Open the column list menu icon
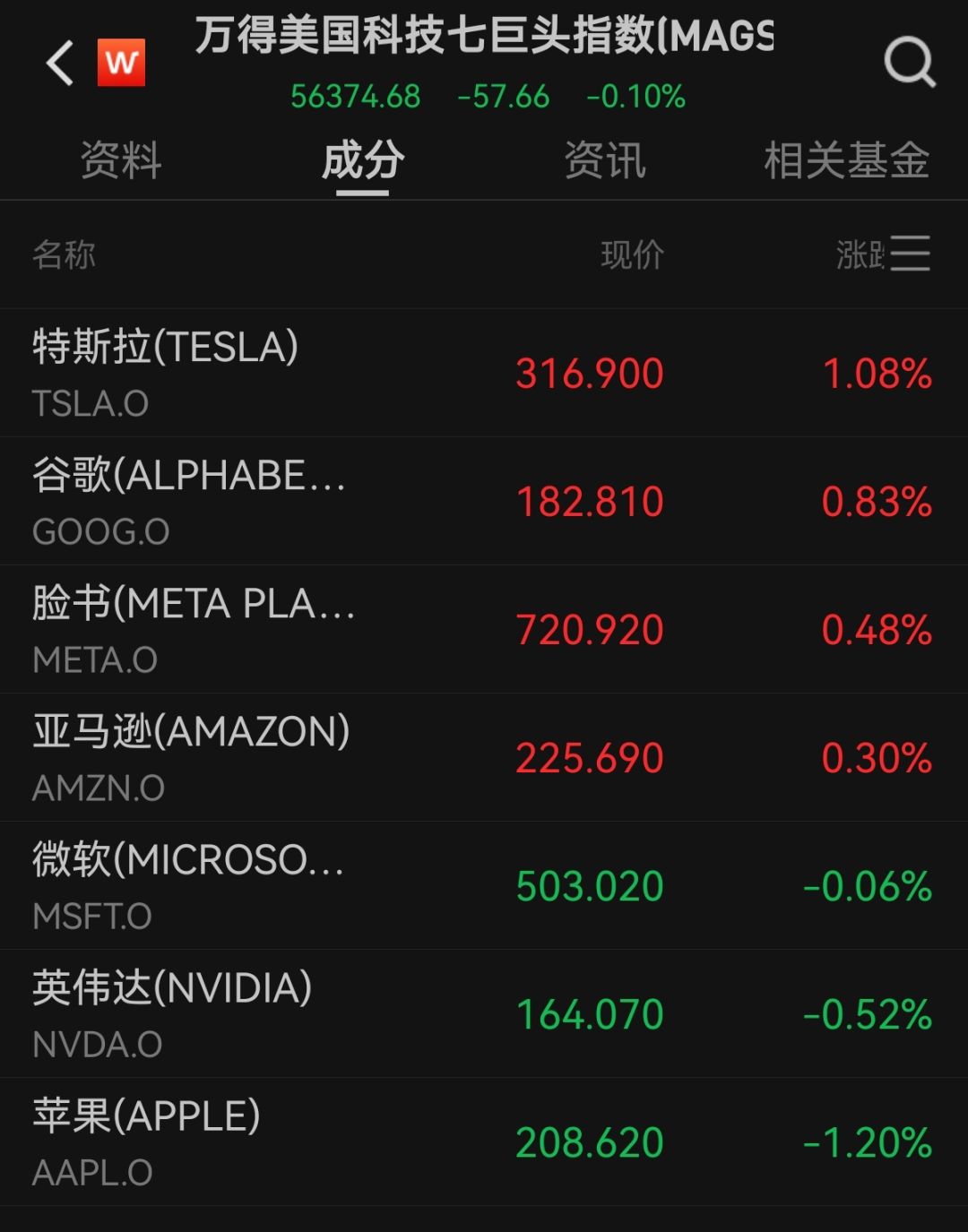968x1232 pixels. click(x=911, y=254)
